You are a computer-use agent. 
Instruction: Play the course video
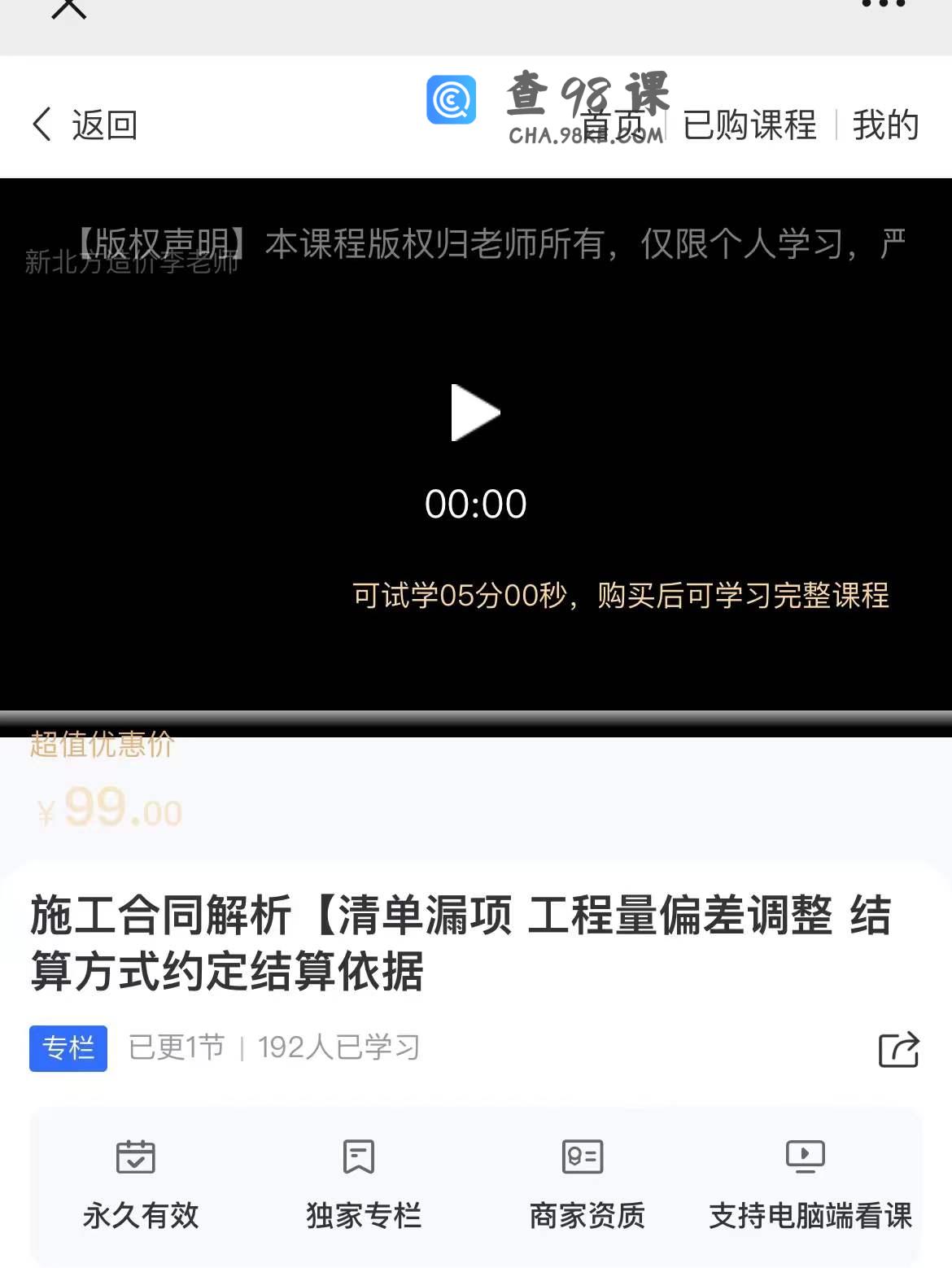475,413
